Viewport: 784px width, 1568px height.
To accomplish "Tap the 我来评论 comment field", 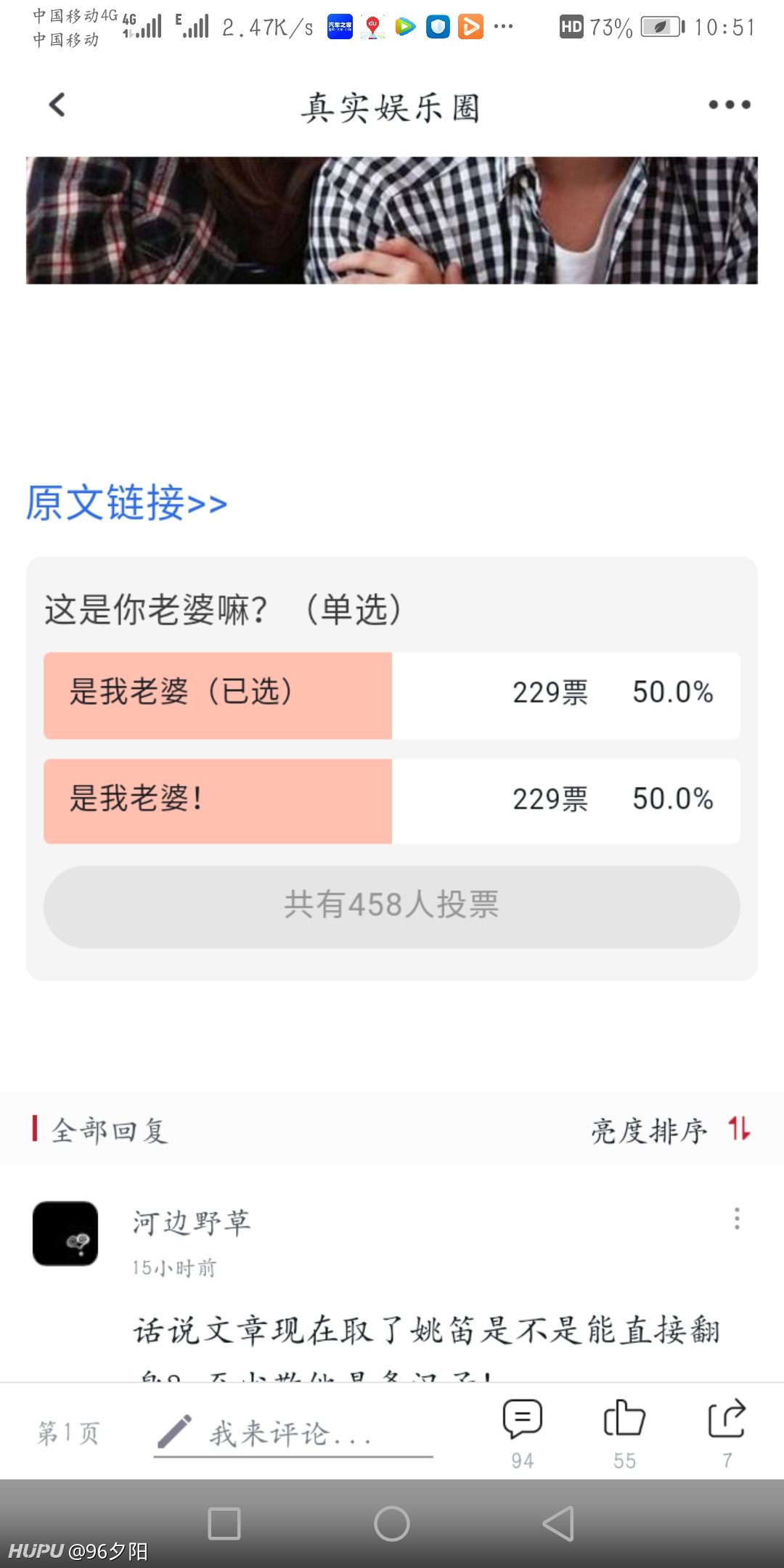I will 293,1434.
